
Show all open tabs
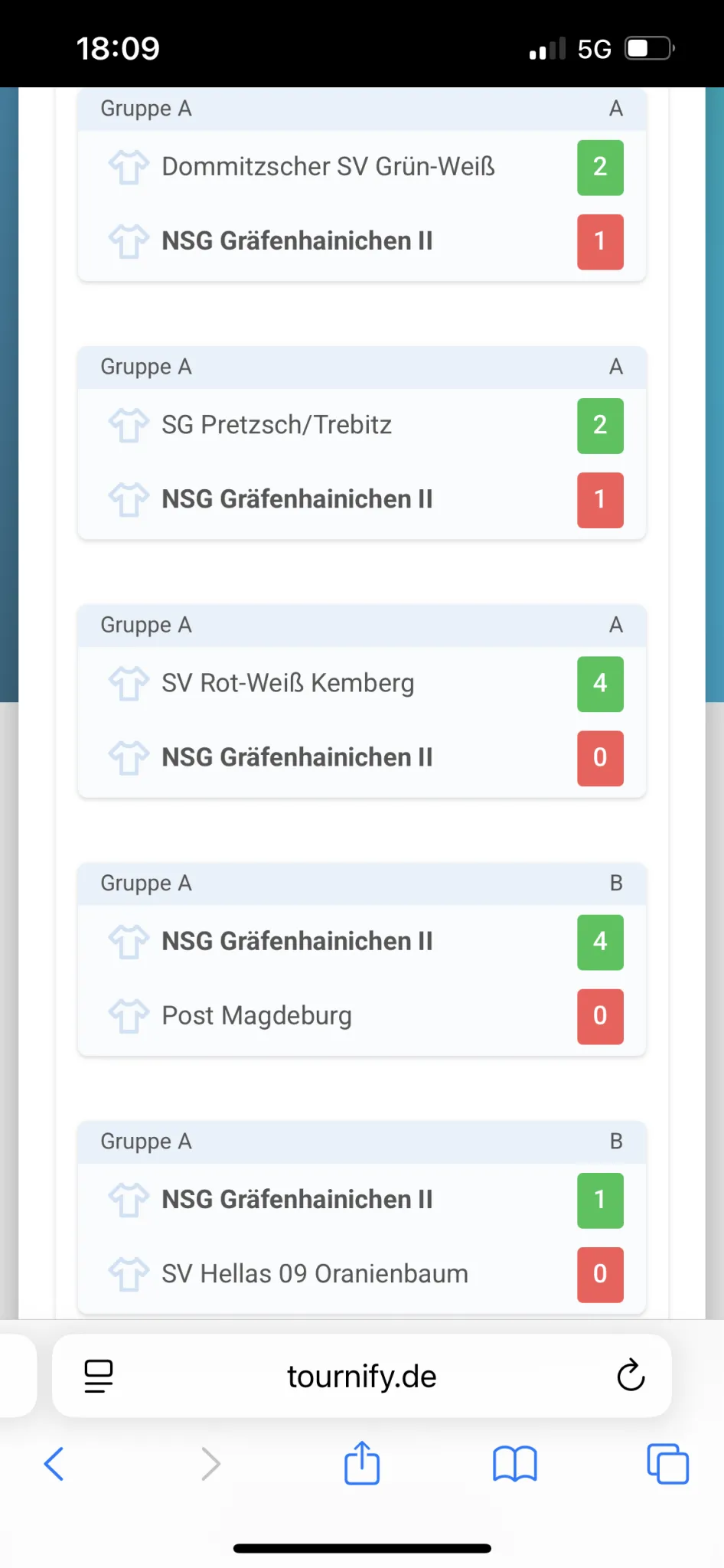[x=667, y=1464]
